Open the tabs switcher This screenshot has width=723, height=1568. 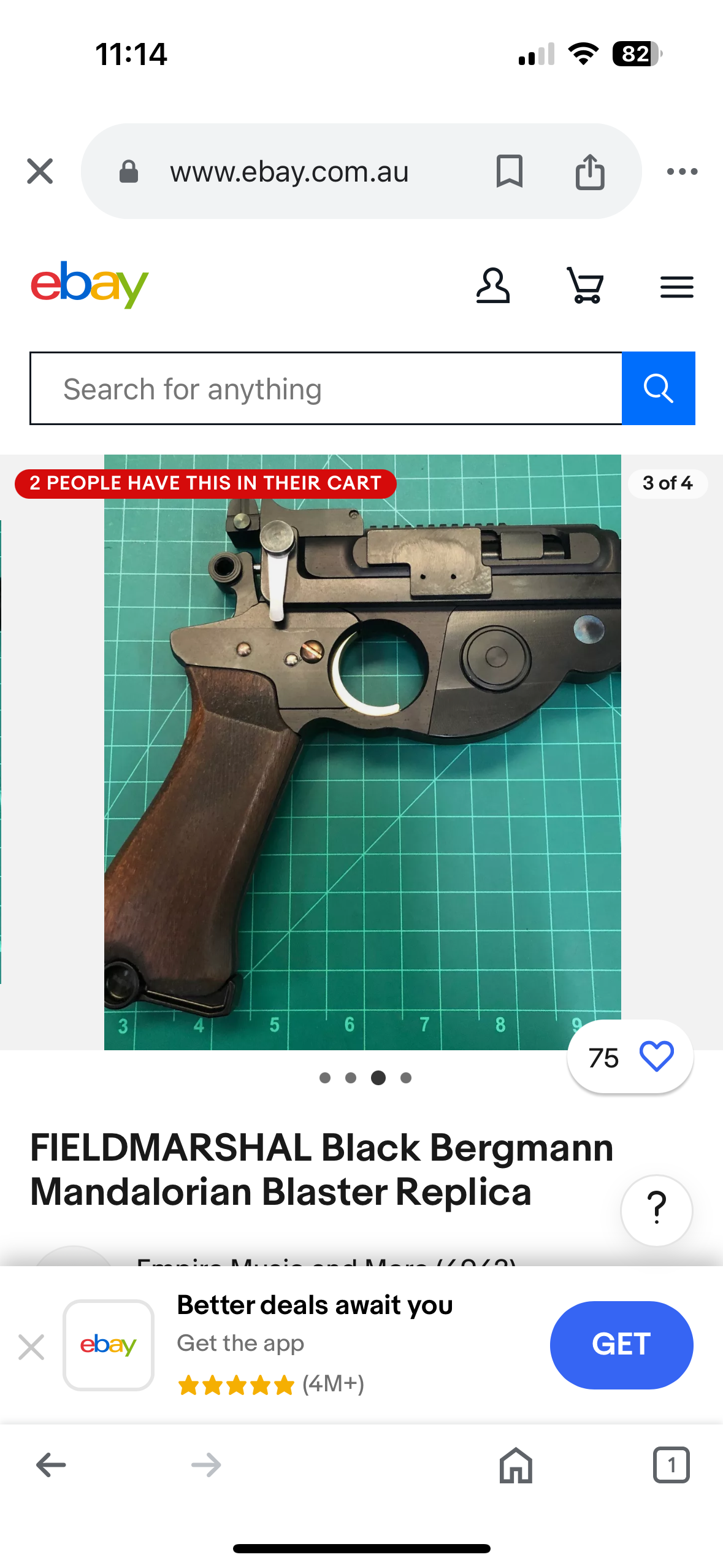point(671,1465)
